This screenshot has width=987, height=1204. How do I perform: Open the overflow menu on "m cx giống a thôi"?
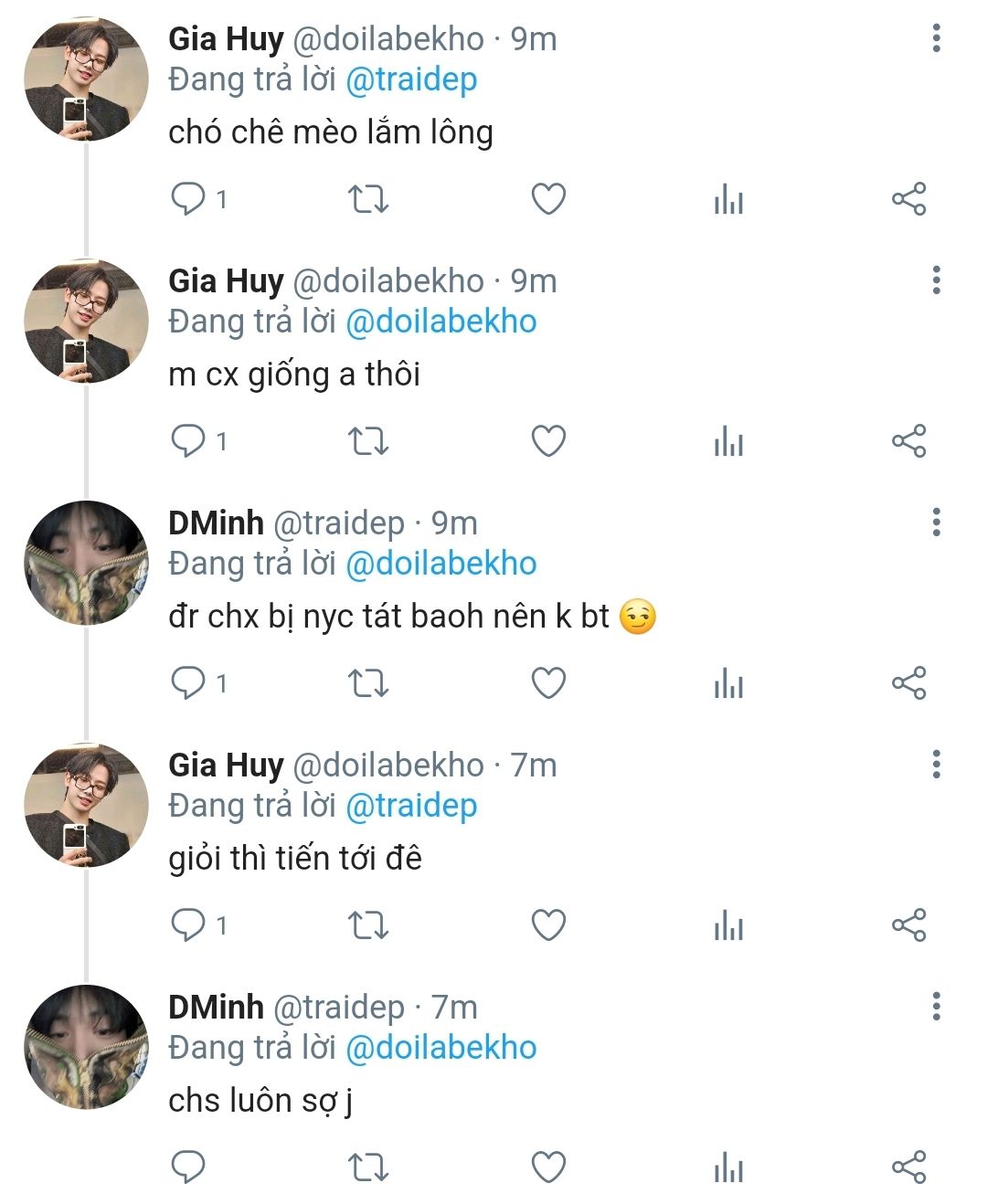[x=936, y=280]
